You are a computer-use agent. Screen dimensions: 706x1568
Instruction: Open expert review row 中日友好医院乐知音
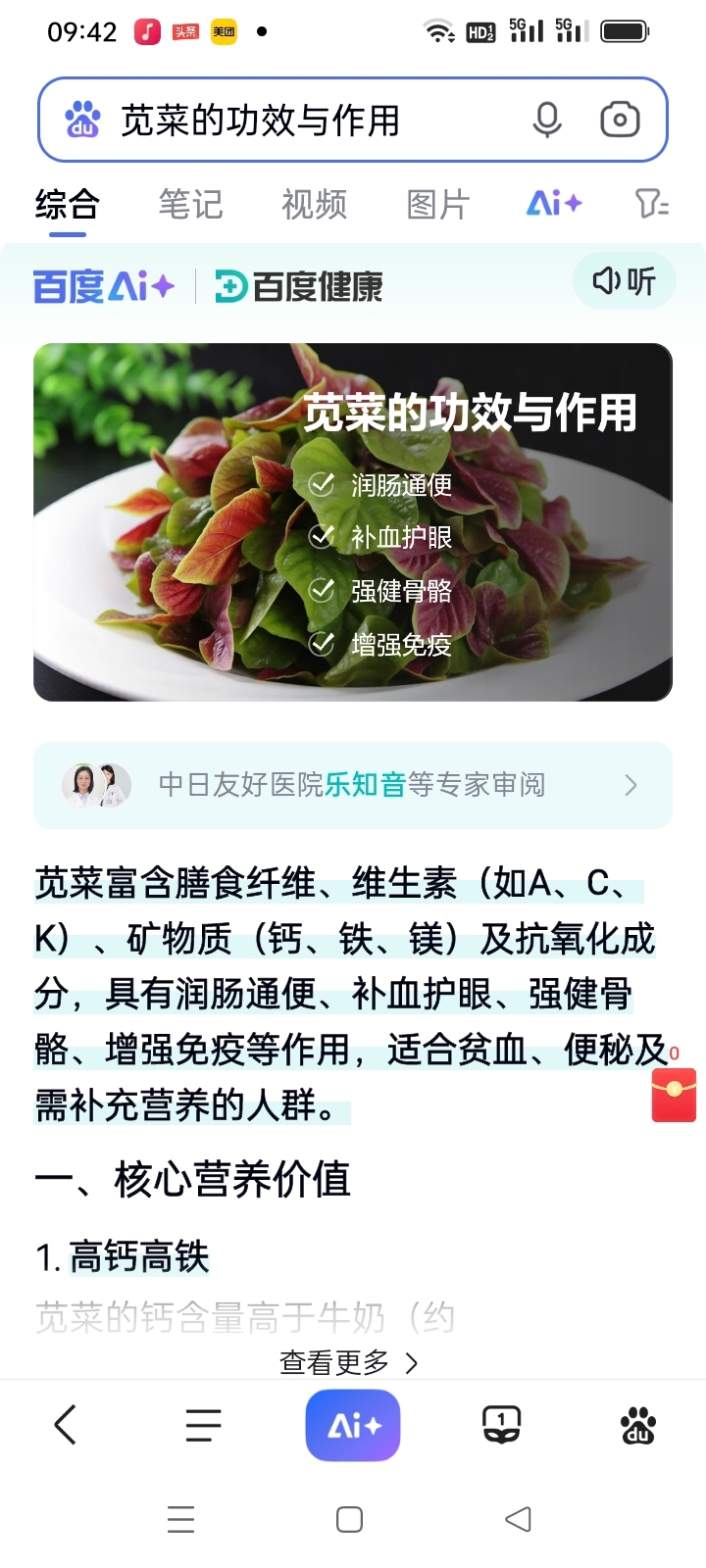coord(353,785)
